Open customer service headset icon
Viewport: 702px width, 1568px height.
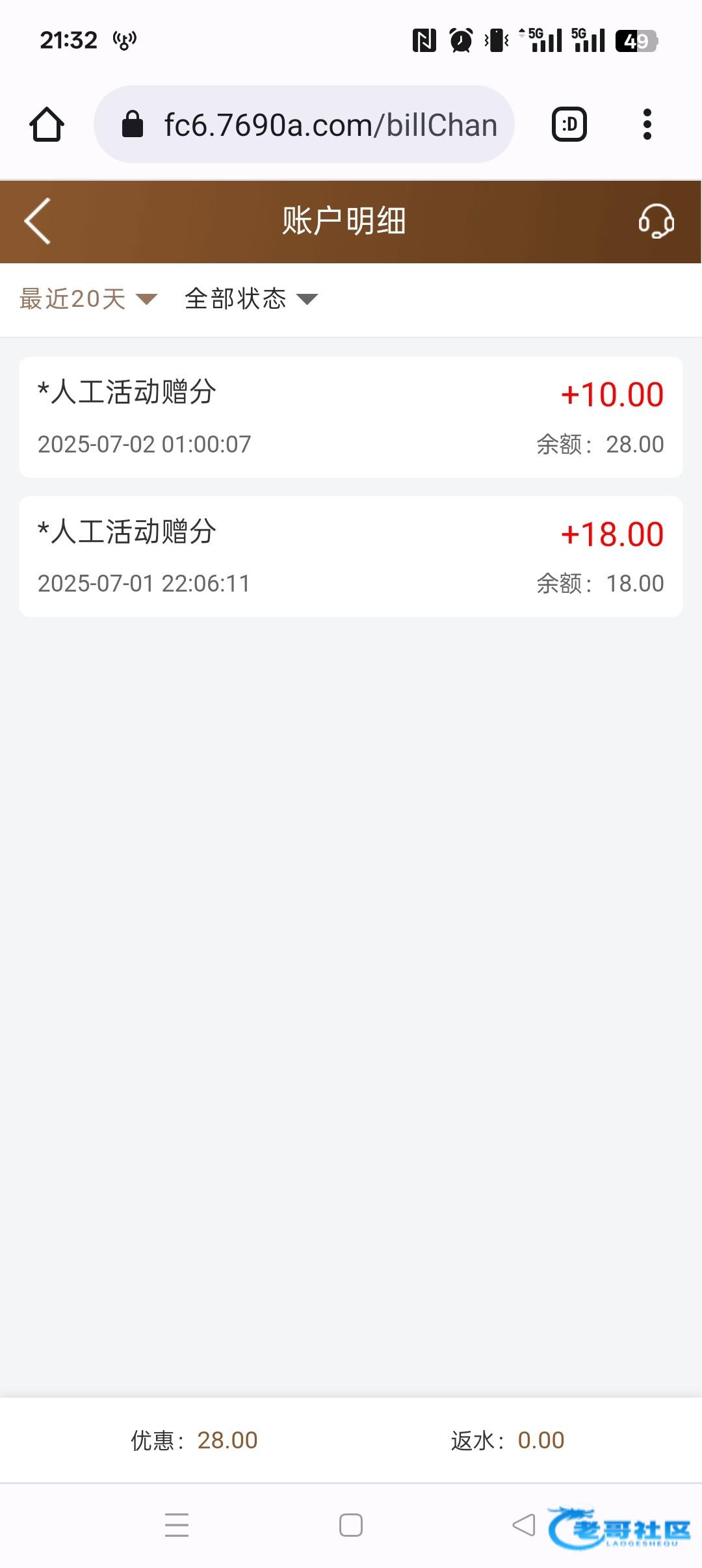(x=656, y=221)
